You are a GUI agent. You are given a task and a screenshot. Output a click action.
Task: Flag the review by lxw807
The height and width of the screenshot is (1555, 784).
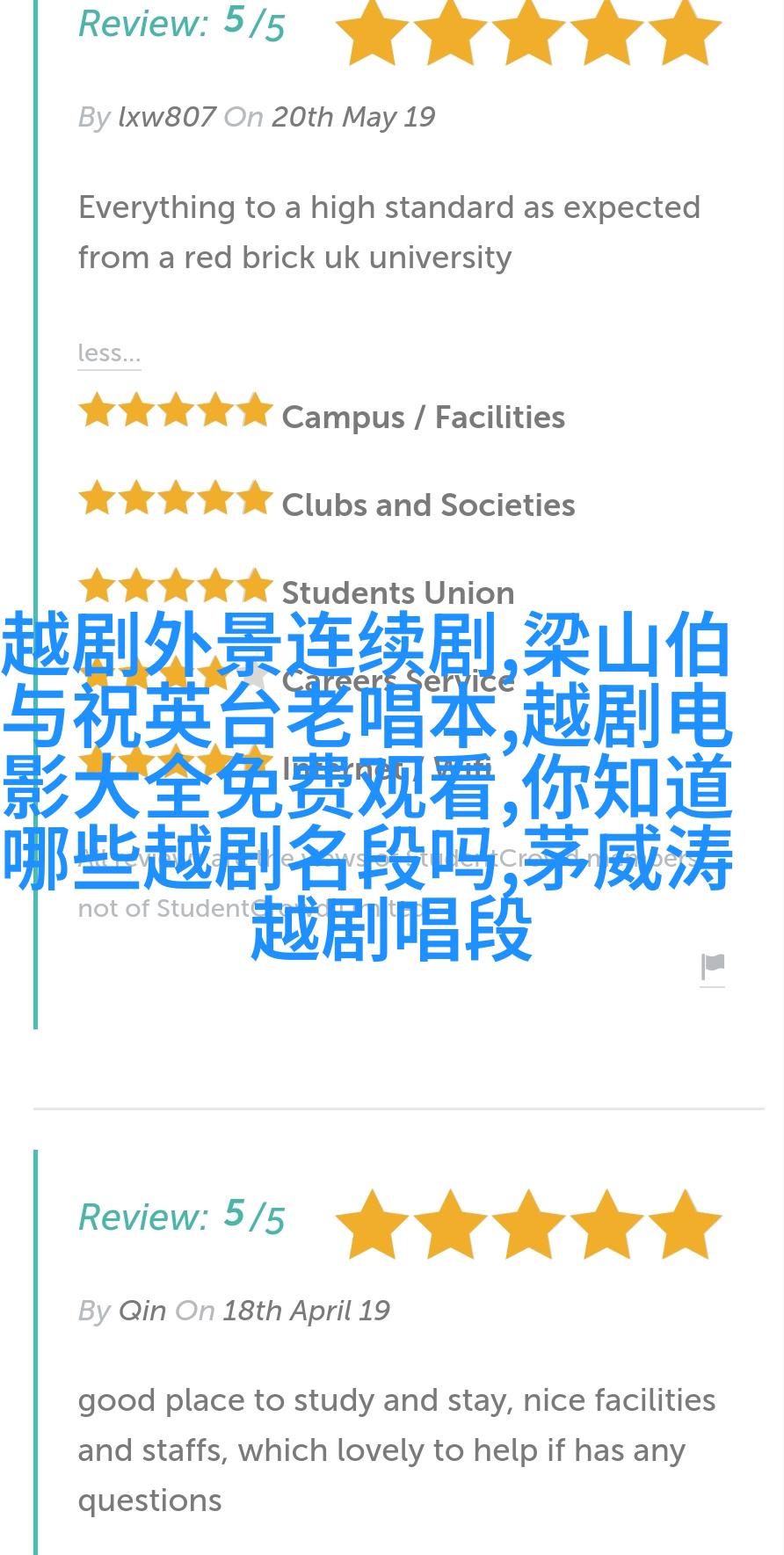pos(713,967)
